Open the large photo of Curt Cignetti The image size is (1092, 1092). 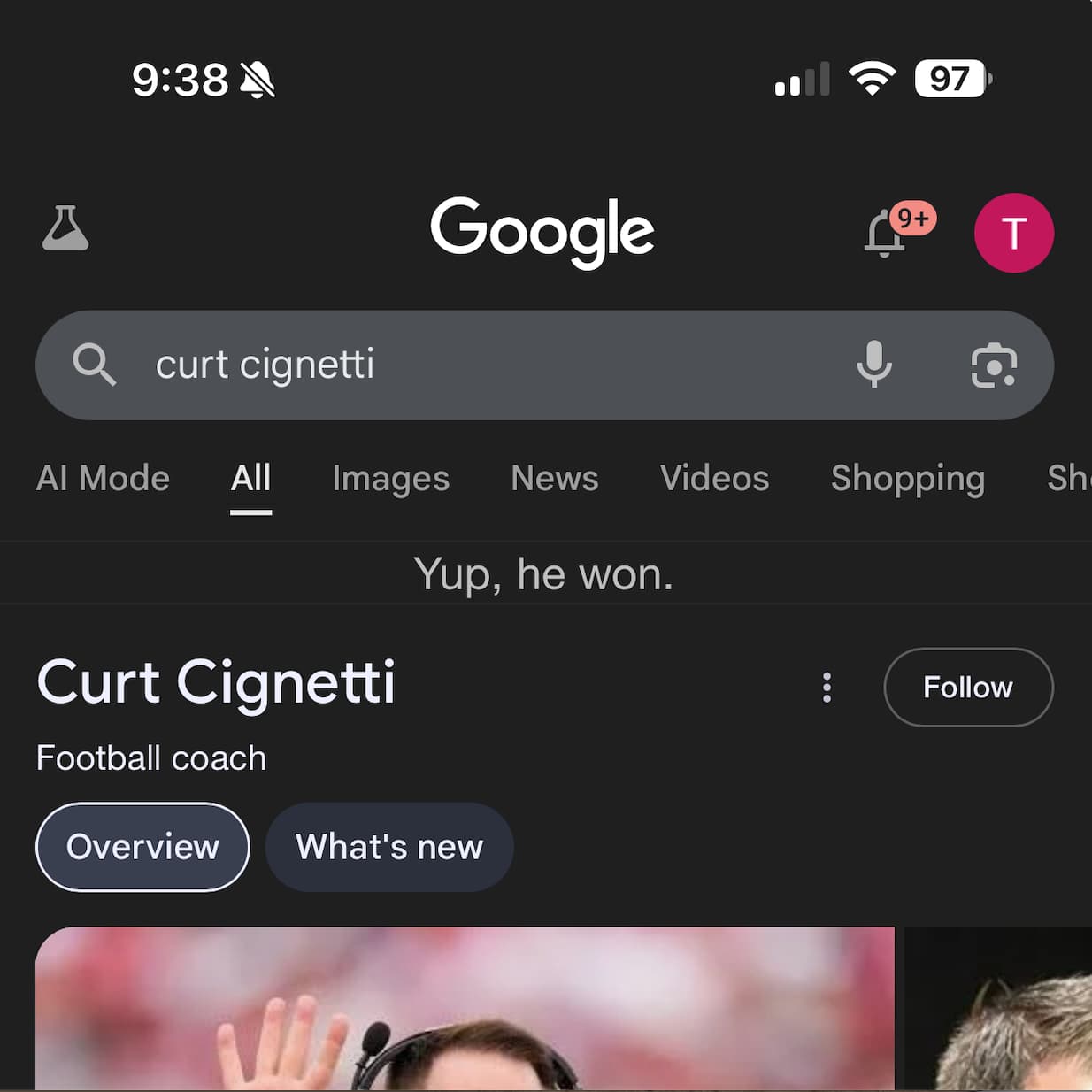pyautogui.click(x=465, y=1009)
